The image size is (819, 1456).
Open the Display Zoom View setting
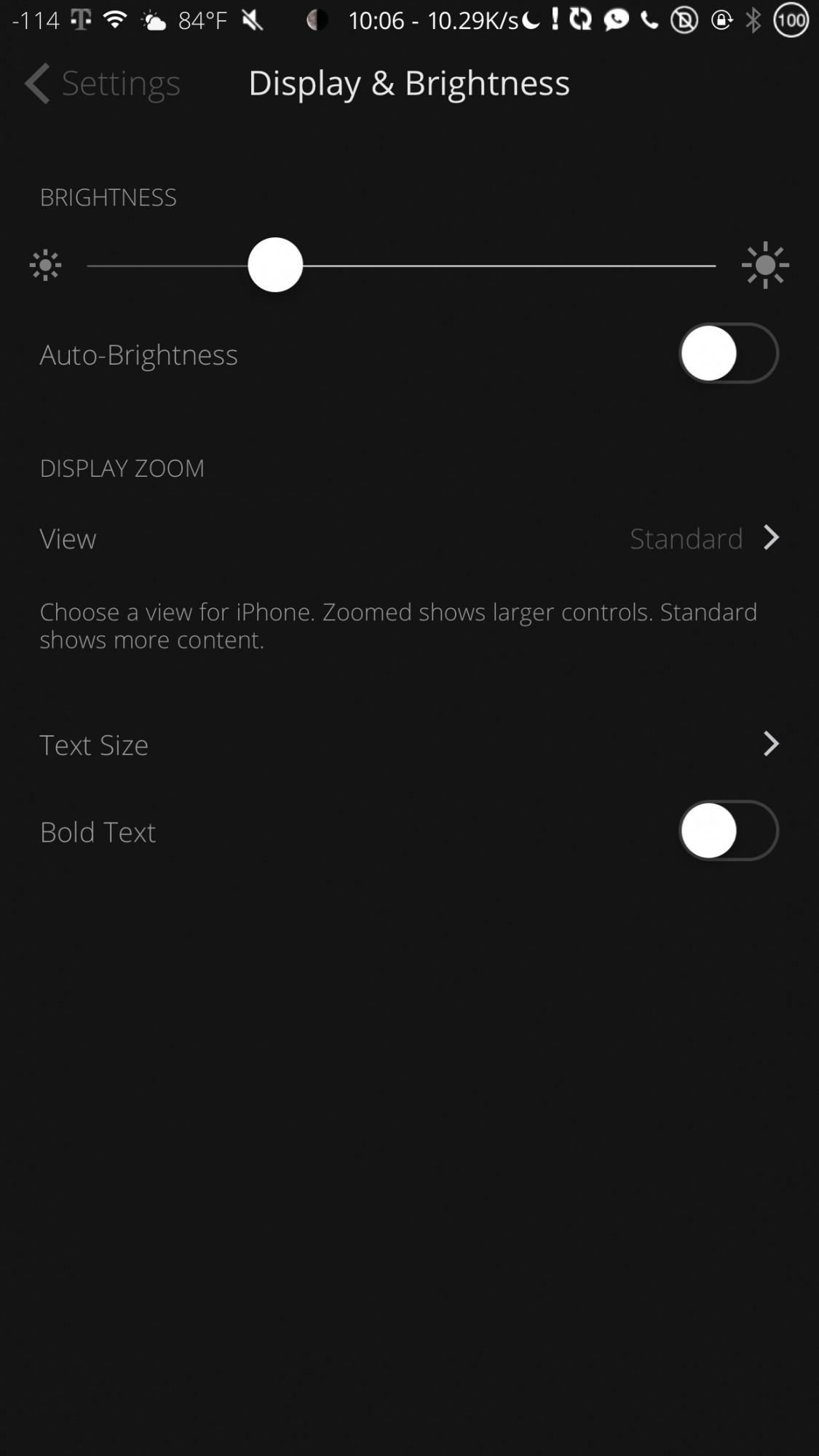(x=409, y=539)
